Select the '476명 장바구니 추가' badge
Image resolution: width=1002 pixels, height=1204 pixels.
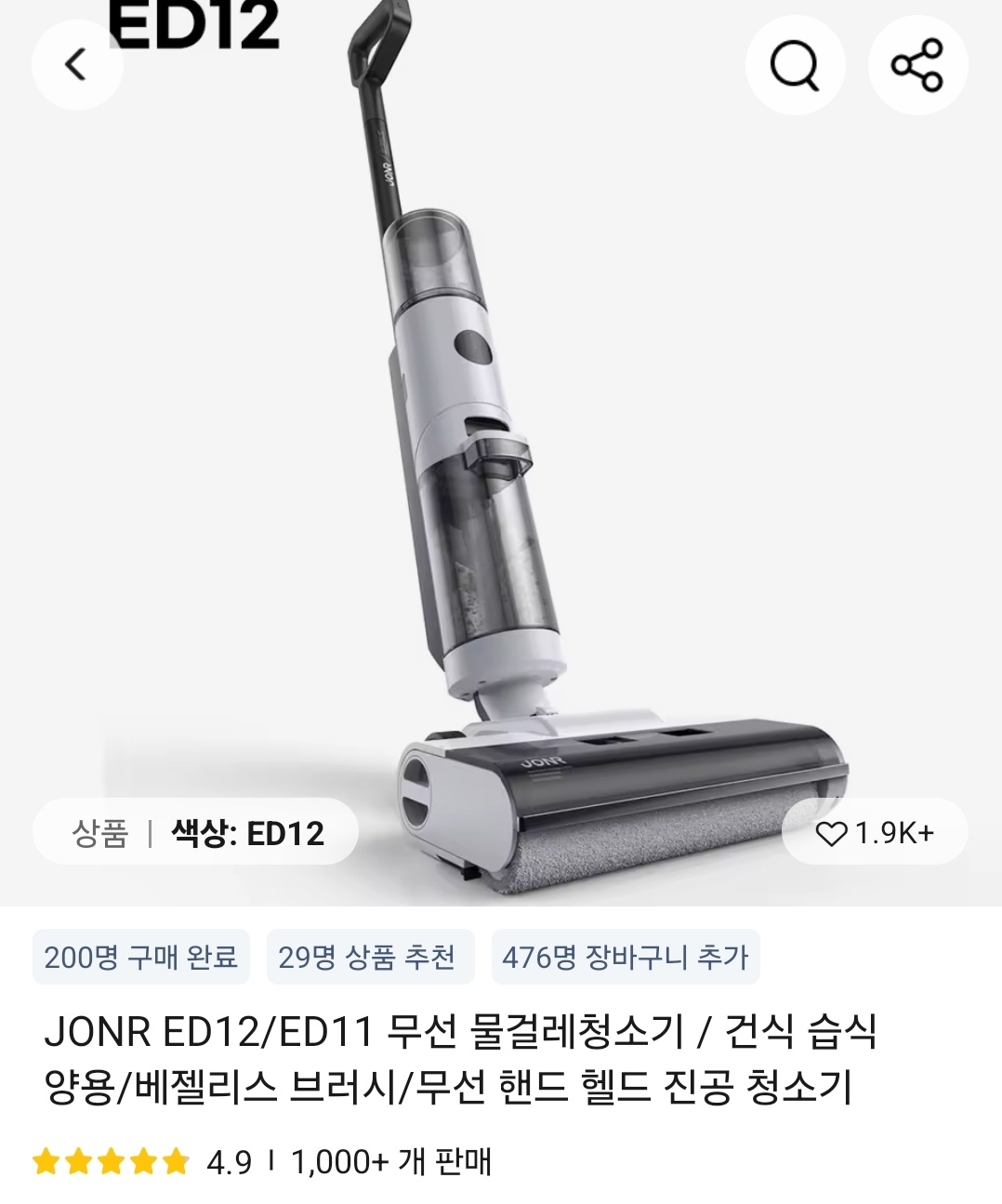pyautogui.click(x=627, y=958)
